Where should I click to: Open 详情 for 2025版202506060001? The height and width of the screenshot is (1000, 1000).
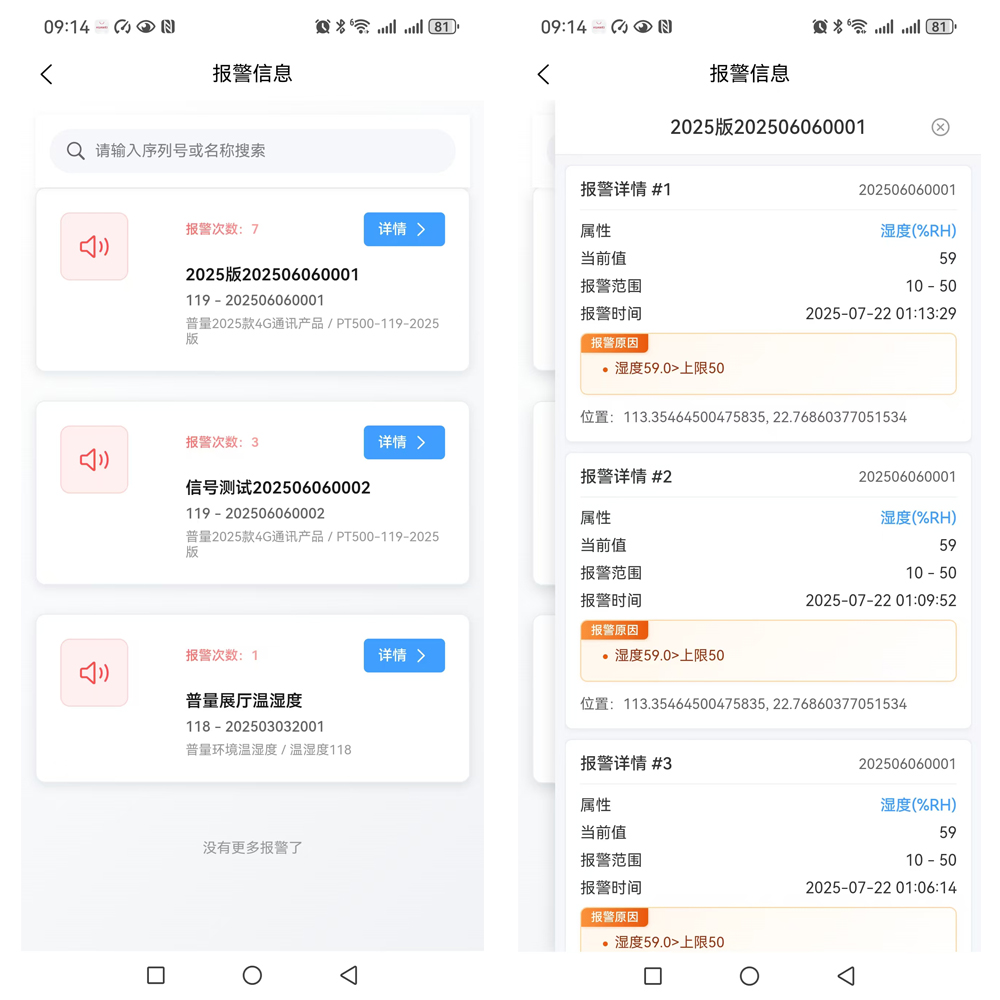pos(403,230)
